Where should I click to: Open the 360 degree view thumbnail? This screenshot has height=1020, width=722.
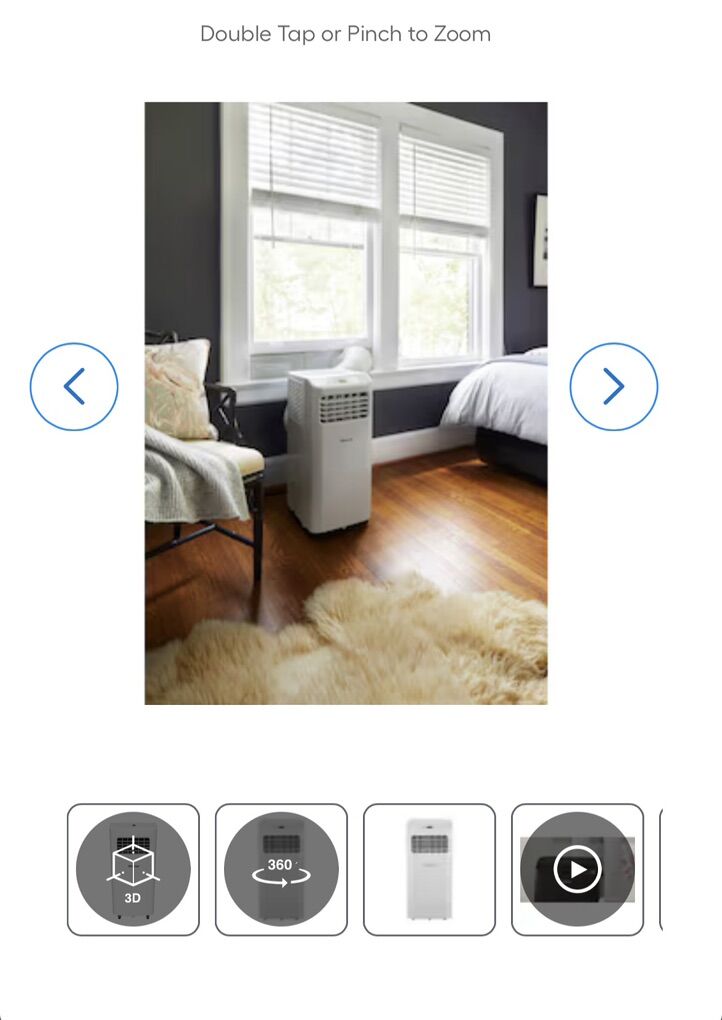281,870
